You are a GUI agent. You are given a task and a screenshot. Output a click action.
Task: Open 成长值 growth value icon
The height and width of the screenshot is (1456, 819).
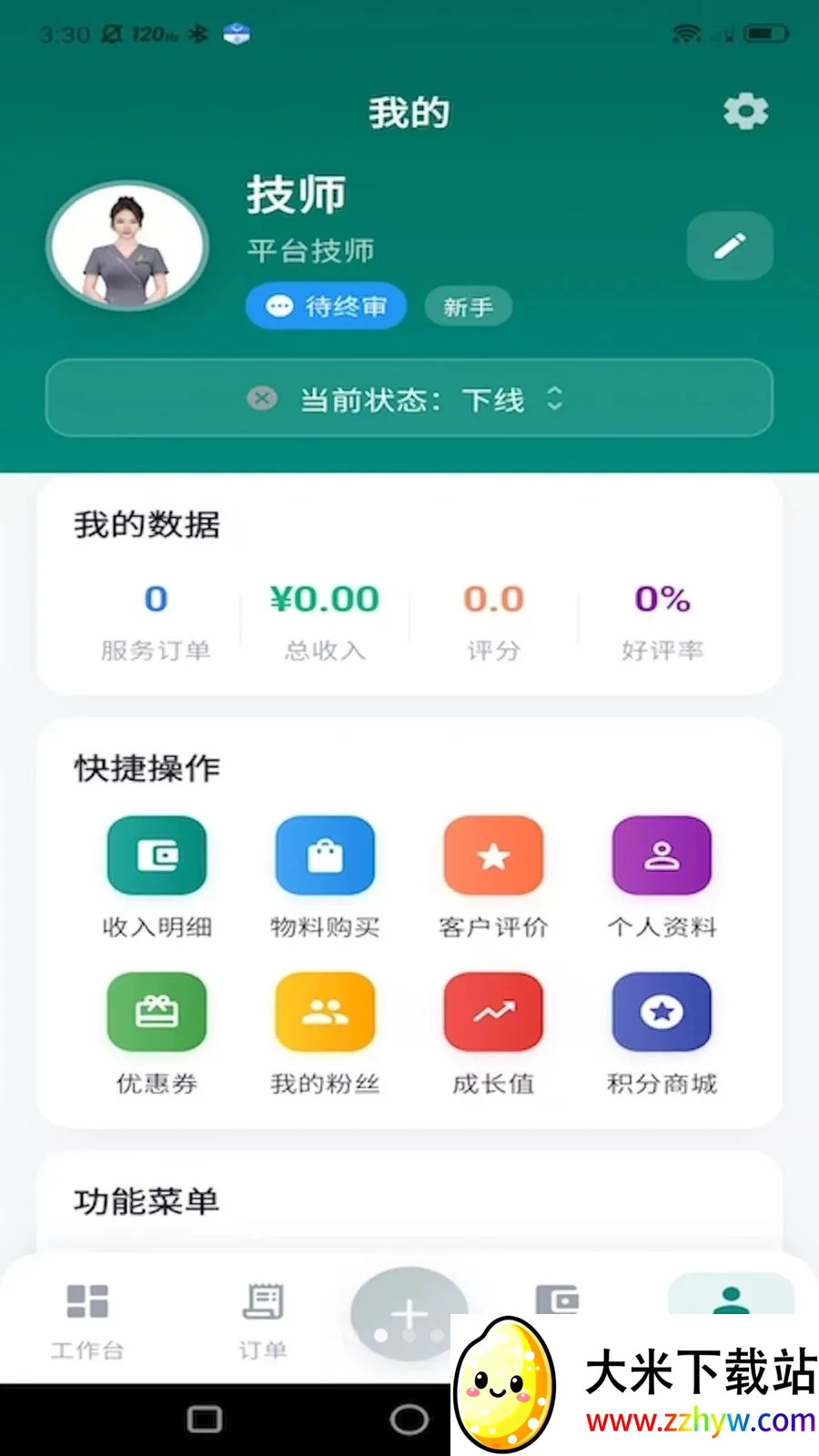[x=492, y=1012]
